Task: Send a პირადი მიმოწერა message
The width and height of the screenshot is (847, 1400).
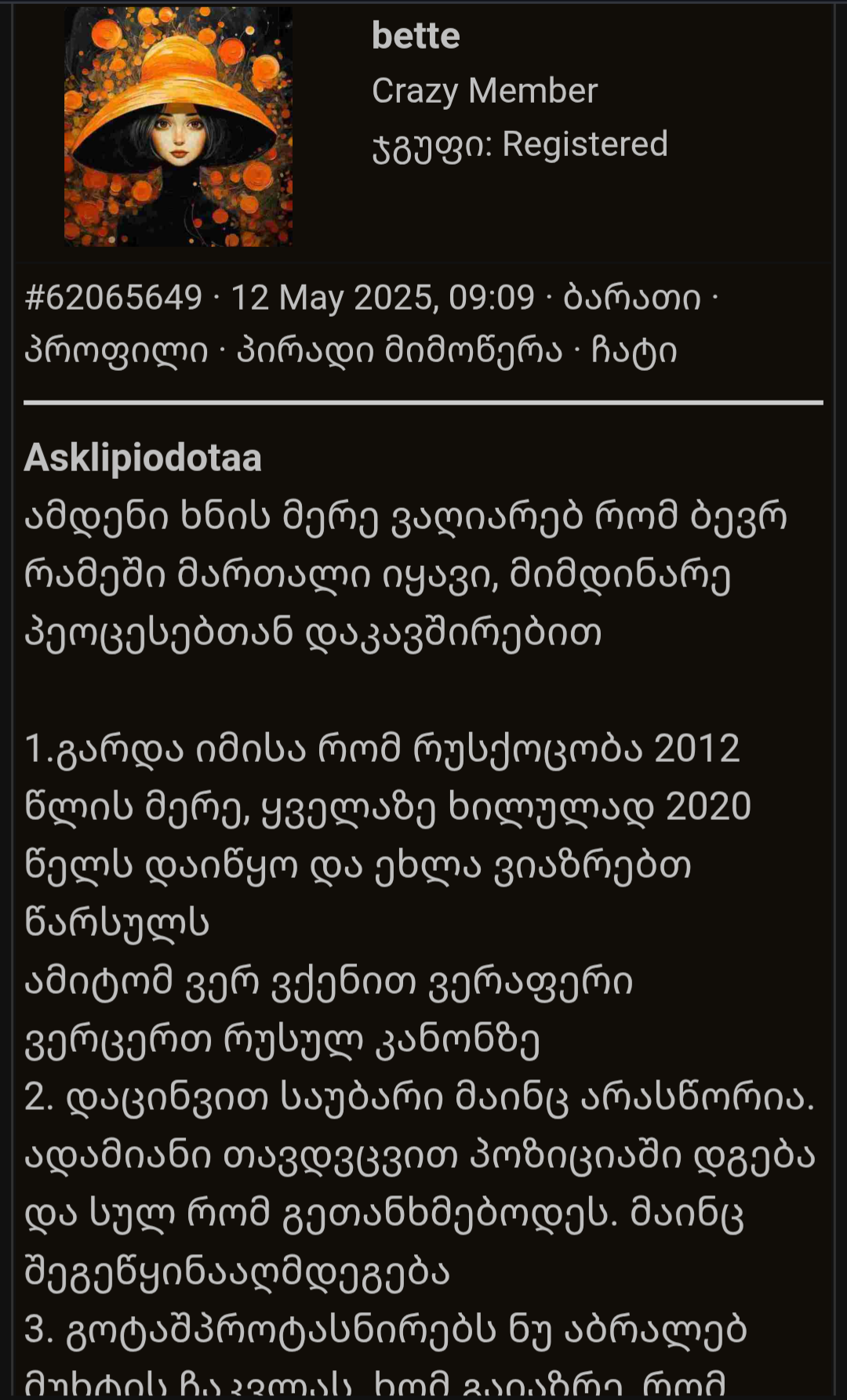Action: pyautogui.click(x=399, y=350)
